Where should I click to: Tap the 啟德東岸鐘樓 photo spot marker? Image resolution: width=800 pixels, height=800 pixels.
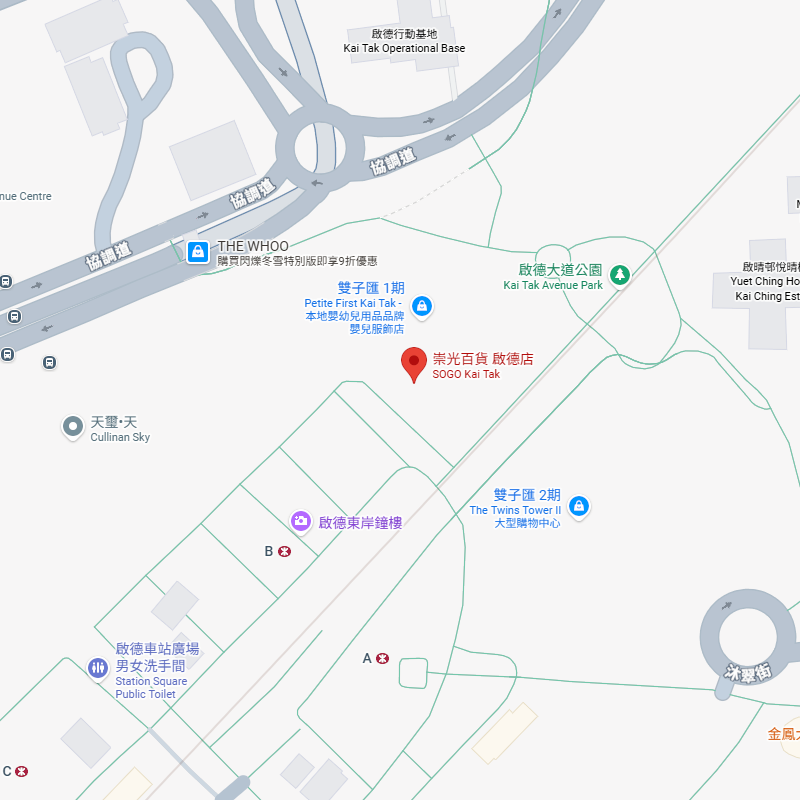[300, 521]
